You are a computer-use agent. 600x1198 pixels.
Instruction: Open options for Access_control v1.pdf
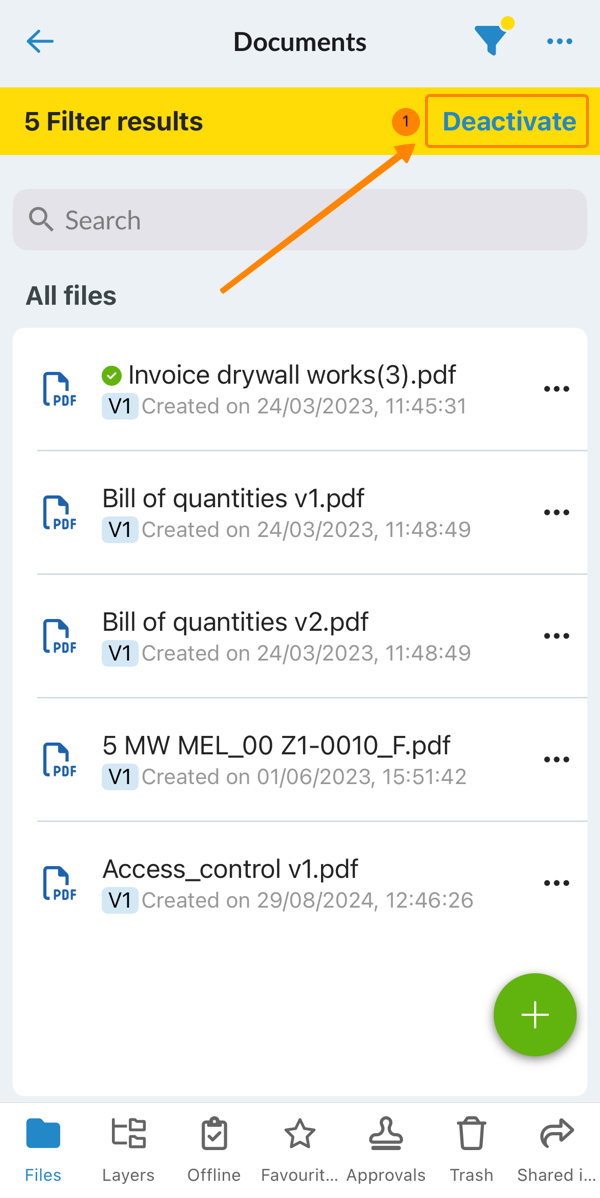(556, 883)
